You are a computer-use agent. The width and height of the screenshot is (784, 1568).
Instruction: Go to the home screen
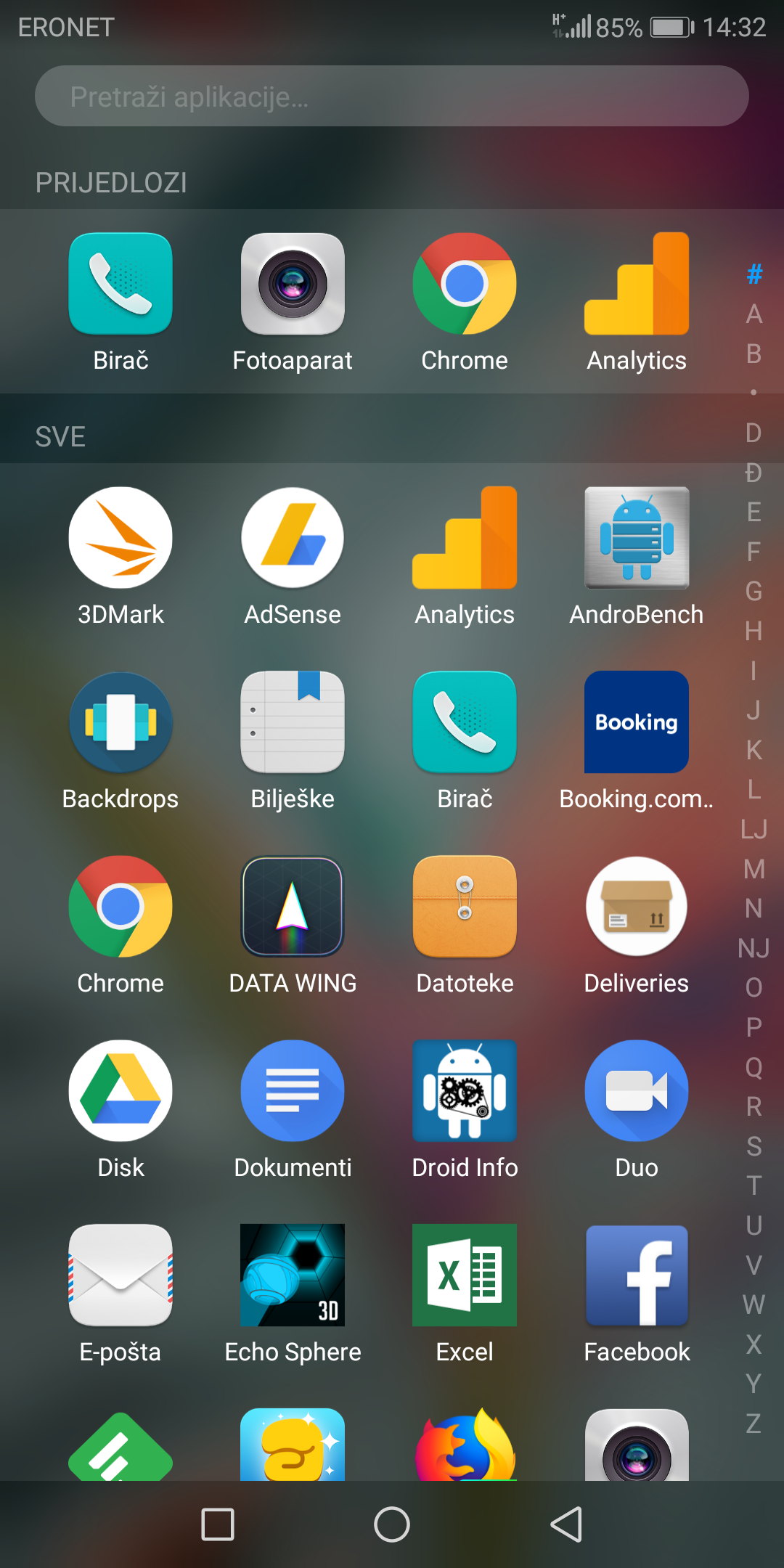(392, 1524)
